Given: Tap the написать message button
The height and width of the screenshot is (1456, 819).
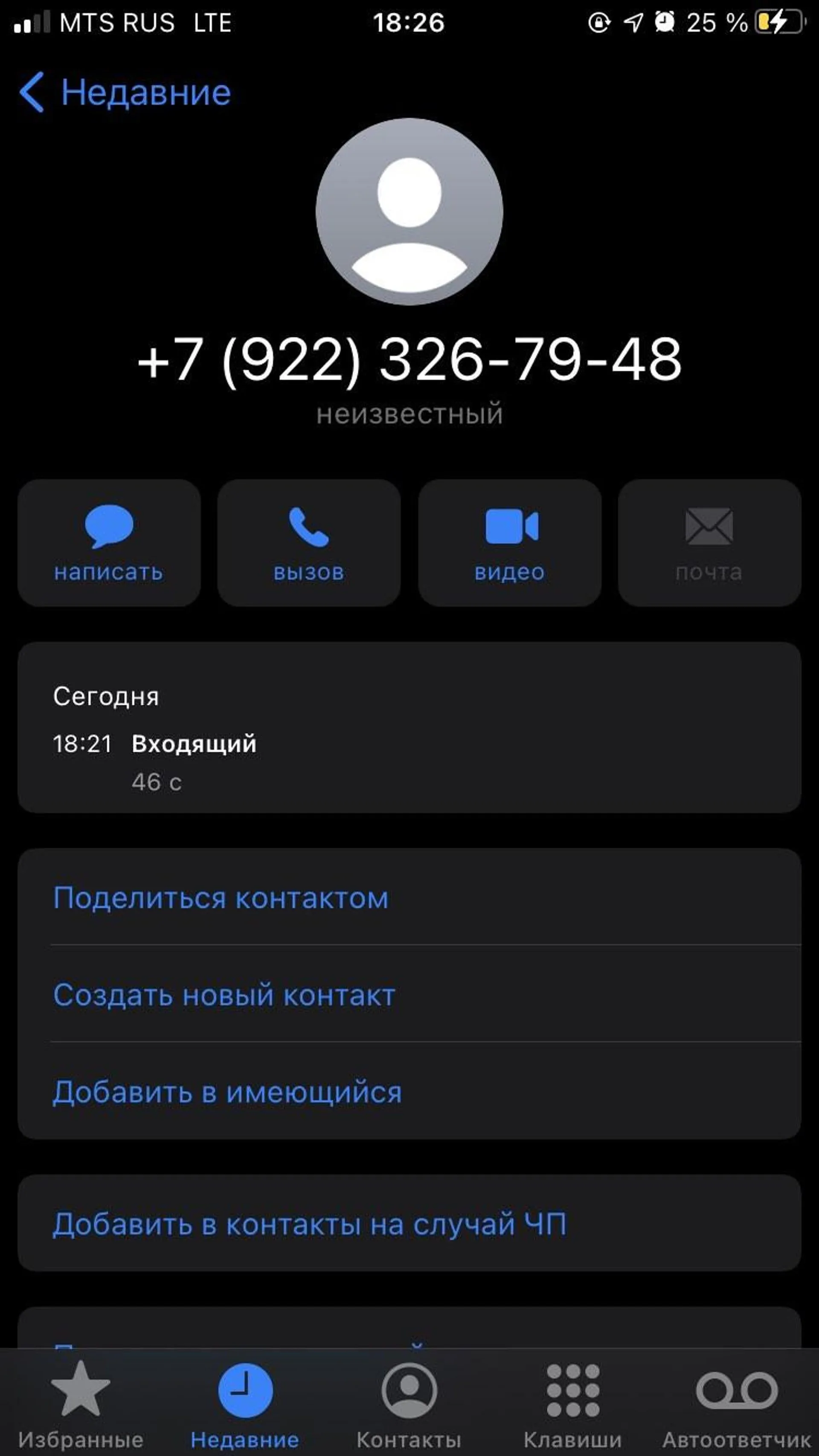Looking at the screenshot, I should pos(109,543).
